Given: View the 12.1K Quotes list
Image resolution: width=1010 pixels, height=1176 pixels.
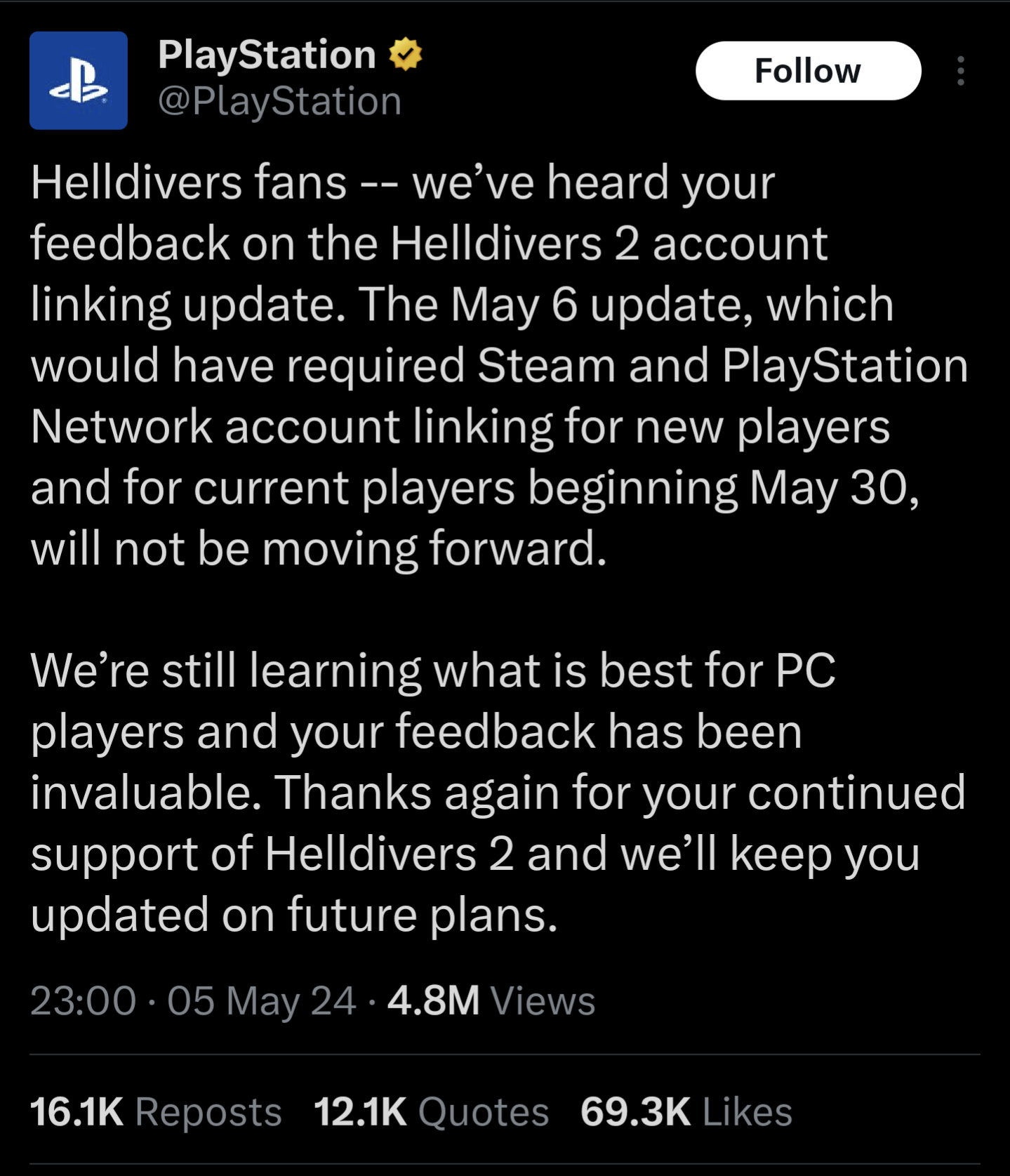Looking at the screenshot, I should coord(431,1111).
